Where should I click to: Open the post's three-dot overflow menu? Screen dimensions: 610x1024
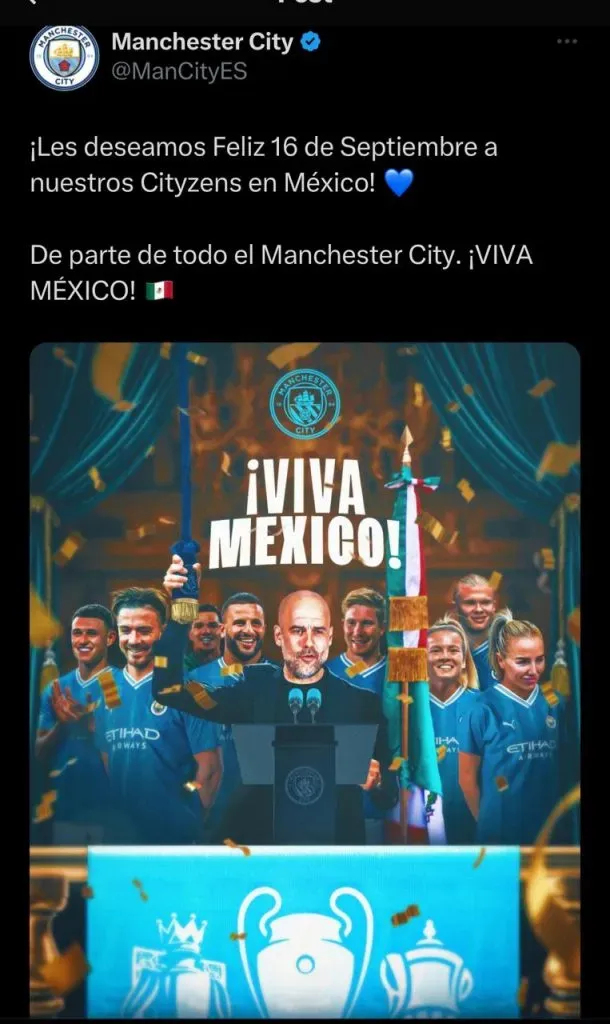pos(567,41)
